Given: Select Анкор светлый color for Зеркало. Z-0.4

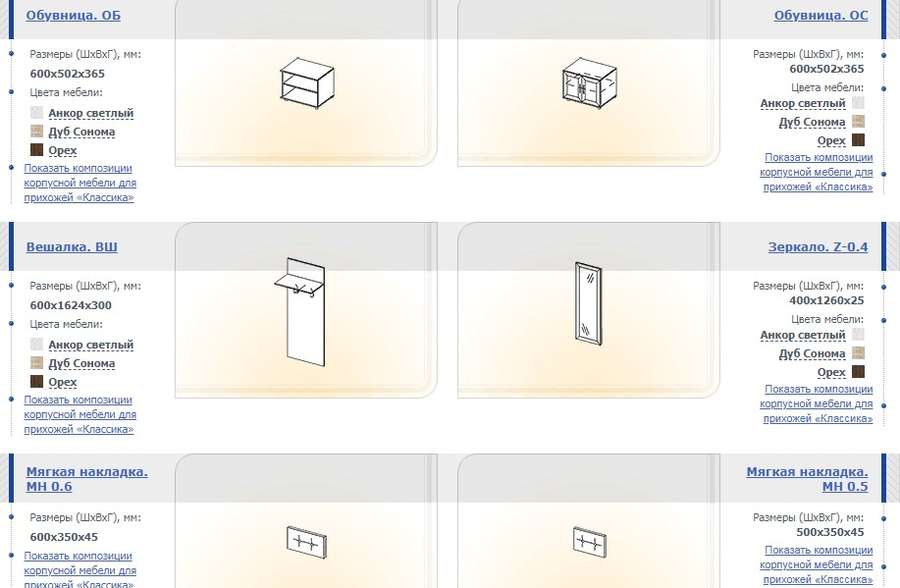Looking at the screenshot, I should (803, 335).
